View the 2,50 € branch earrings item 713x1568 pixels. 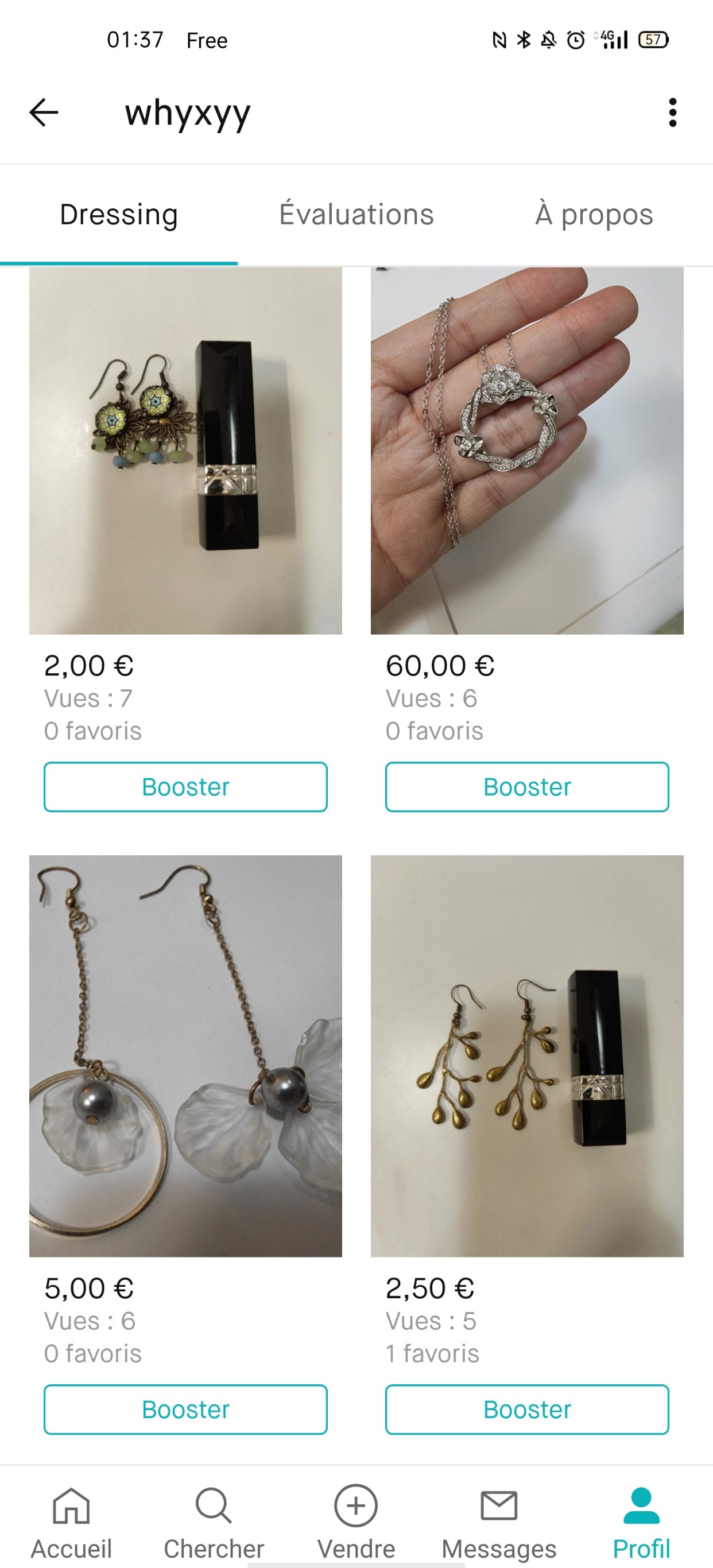(x=528, y=1056)
